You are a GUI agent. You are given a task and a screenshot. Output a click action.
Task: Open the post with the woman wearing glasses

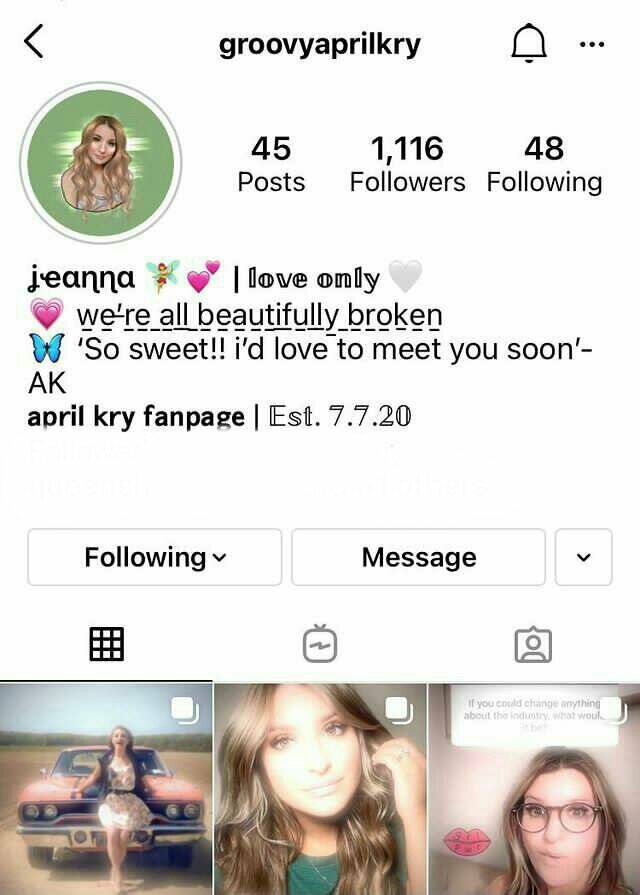point(535,789)
